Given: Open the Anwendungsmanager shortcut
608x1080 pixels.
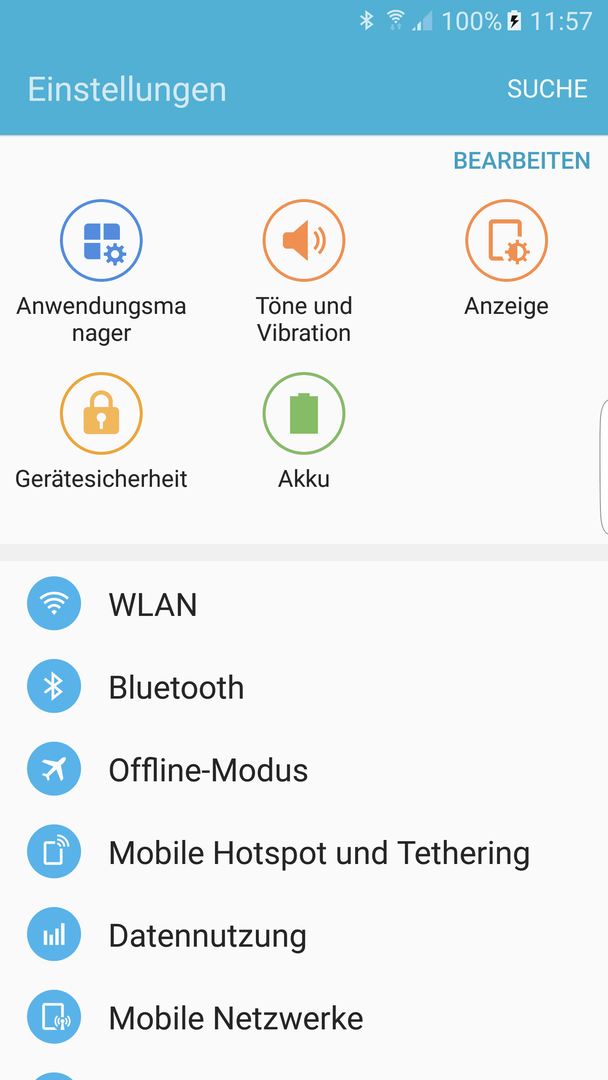Looking at the screenshot, I should [x=101, y=271].
